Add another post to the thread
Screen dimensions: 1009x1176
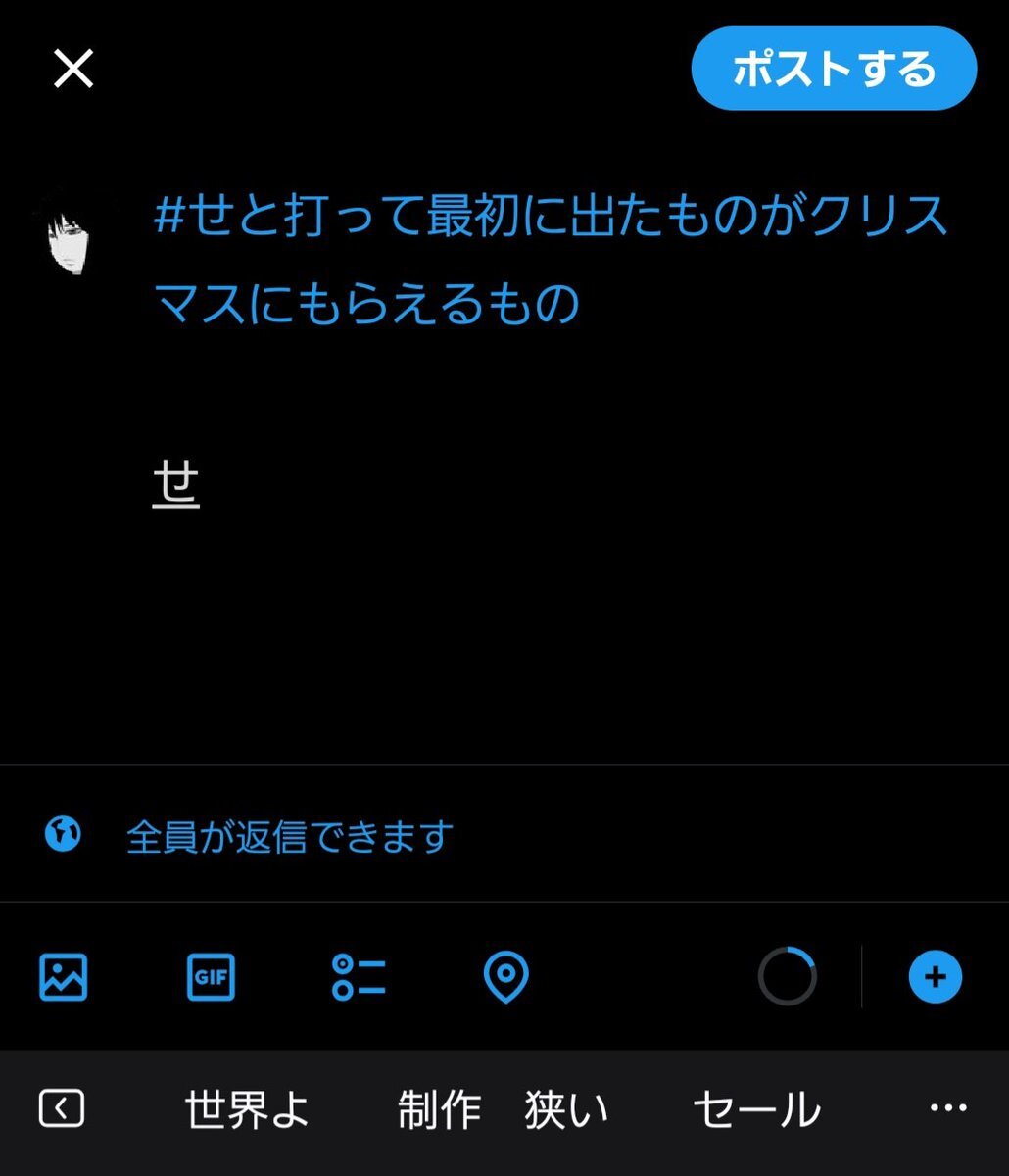click(935, 976)
